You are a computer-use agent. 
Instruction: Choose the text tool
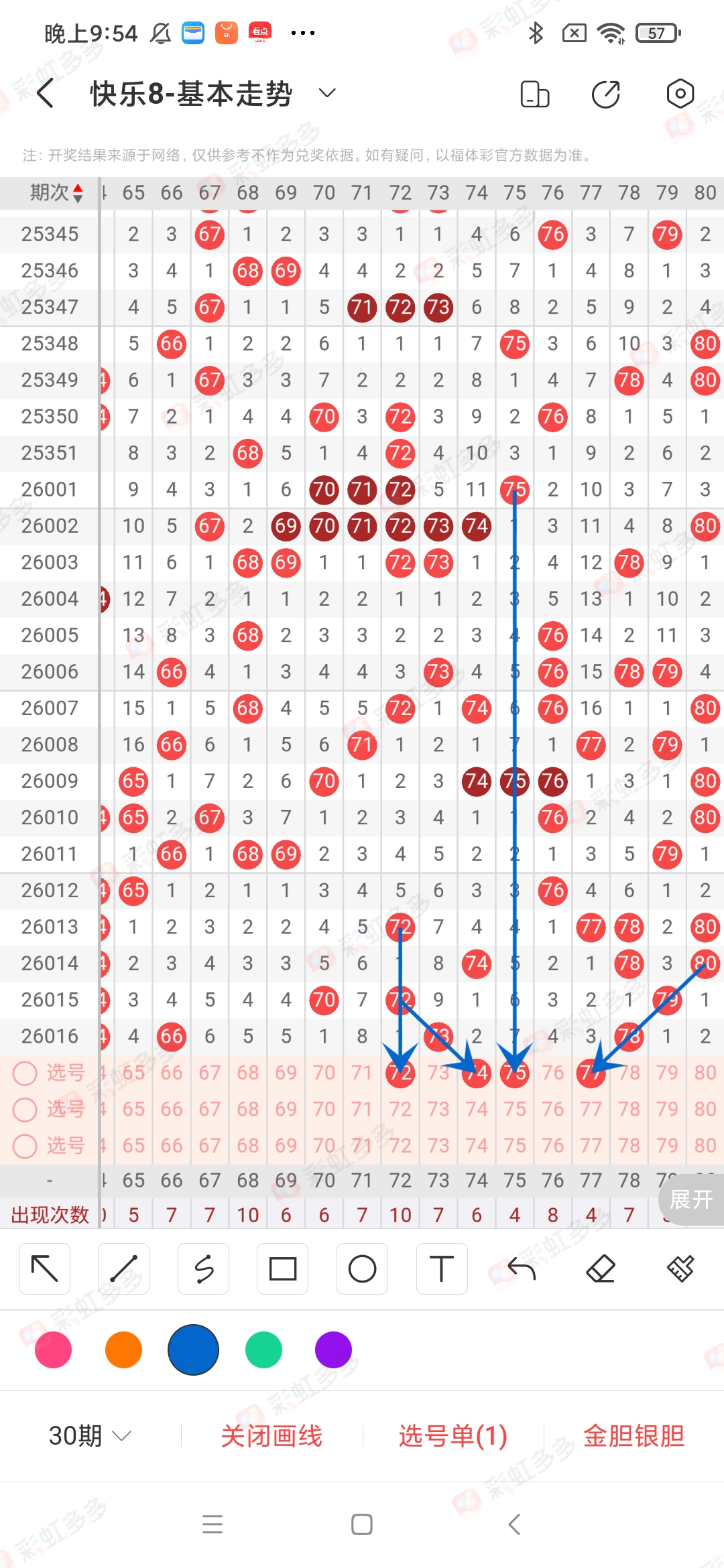click(x=441, y=1268)
